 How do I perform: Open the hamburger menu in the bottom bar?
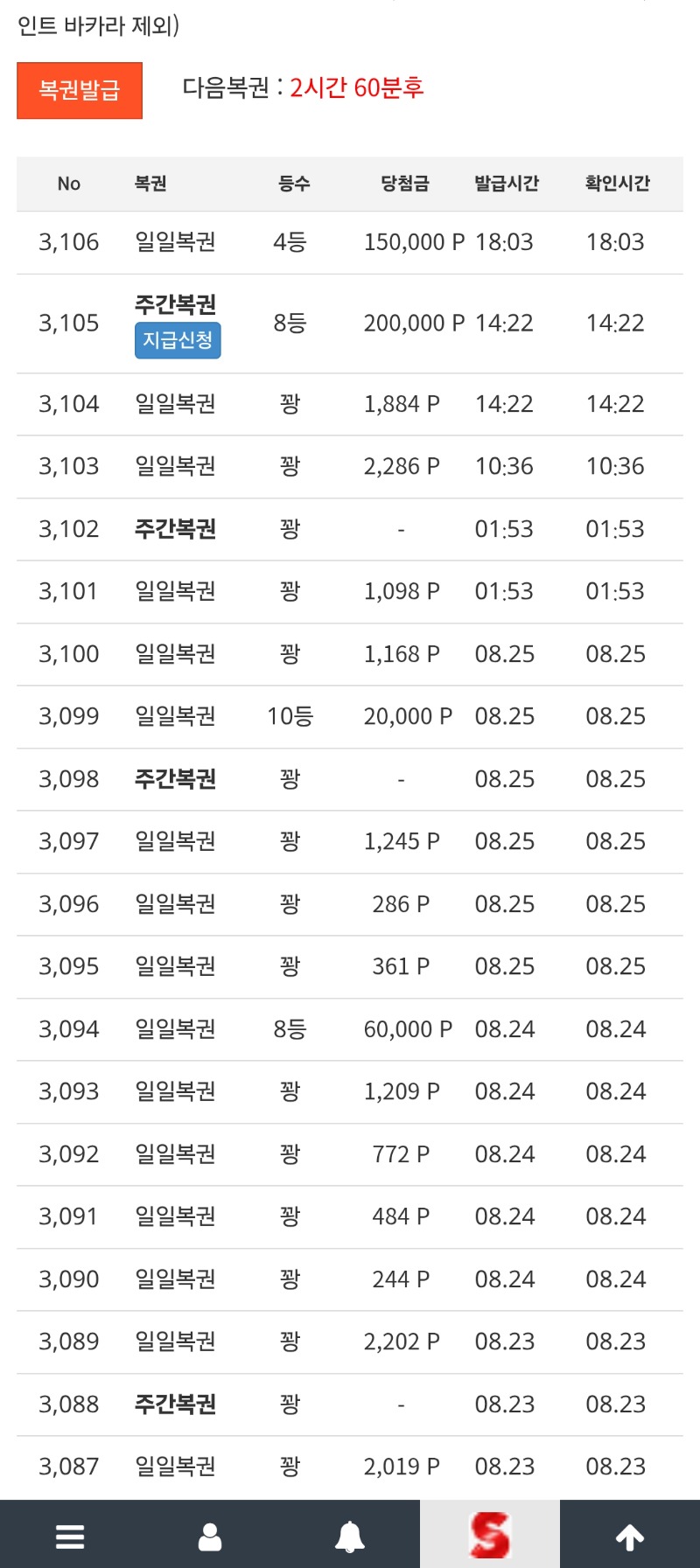click(70, 1537)
